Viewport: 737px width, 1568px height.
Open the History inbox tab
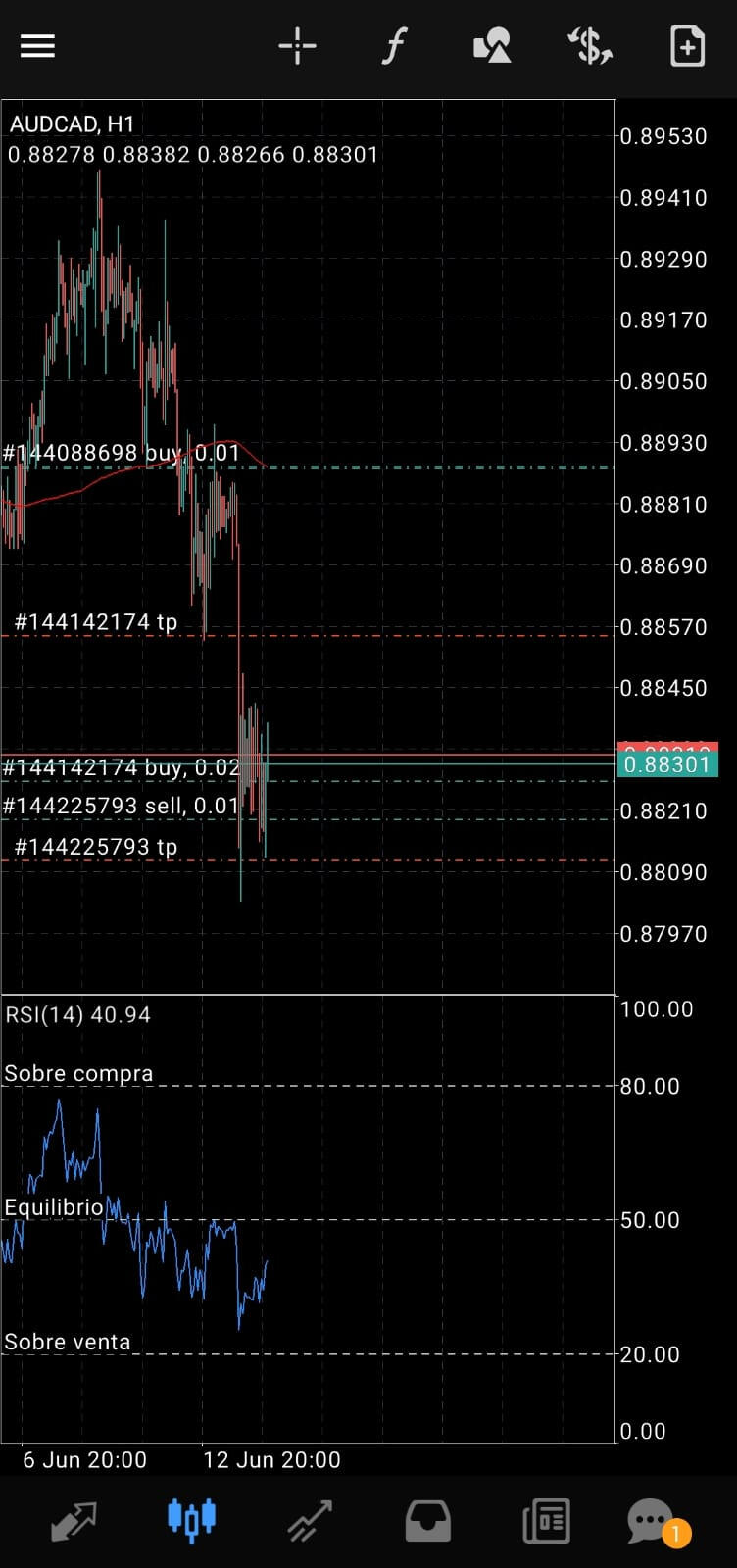(428, 1521)
